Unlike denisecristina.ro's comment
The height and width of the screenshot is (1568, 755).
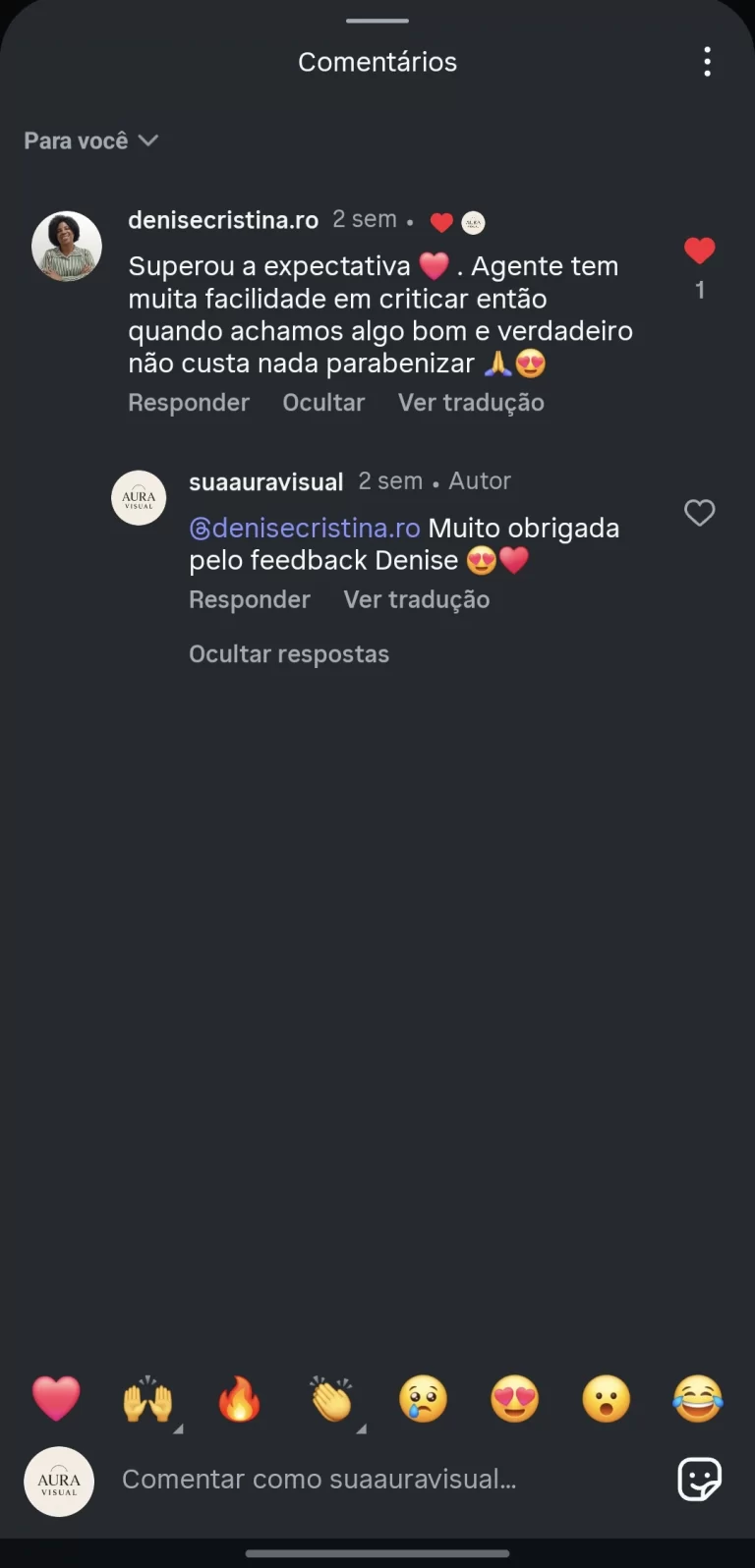pyautogui.click(x=699, y=252)
